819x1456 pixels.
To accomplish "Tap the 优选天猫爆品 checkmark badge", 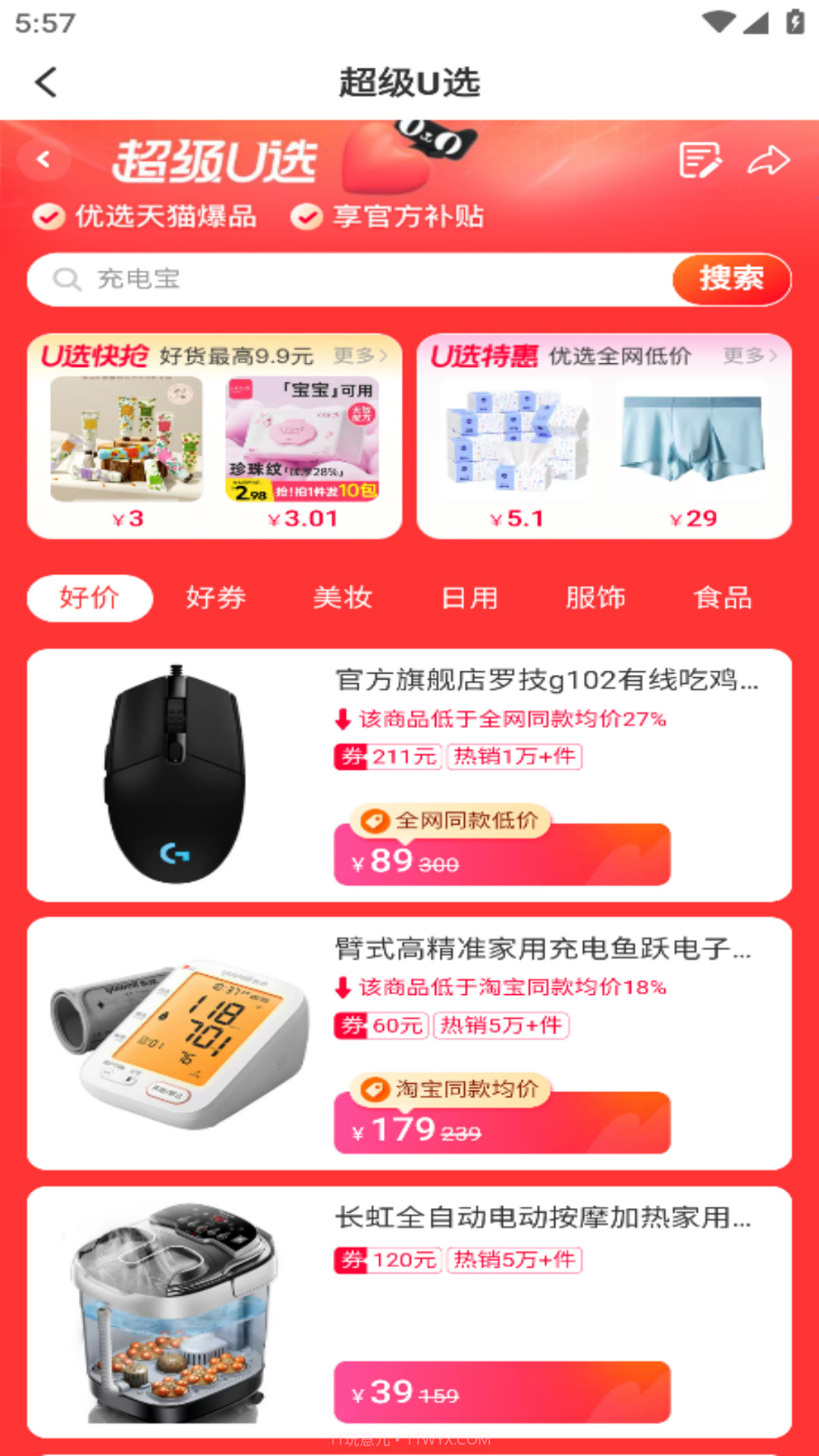I will point(49,218).
